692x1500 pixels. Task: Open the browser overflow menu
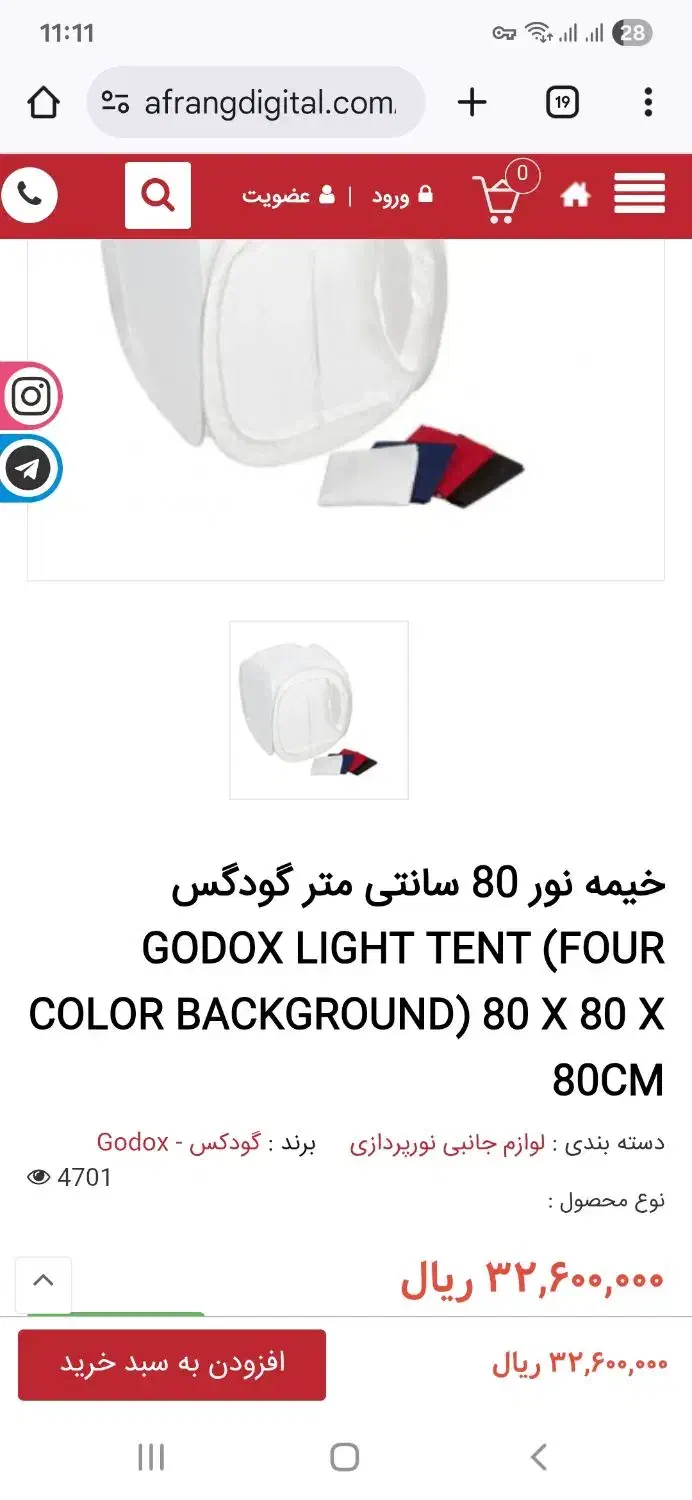point(648,102)
